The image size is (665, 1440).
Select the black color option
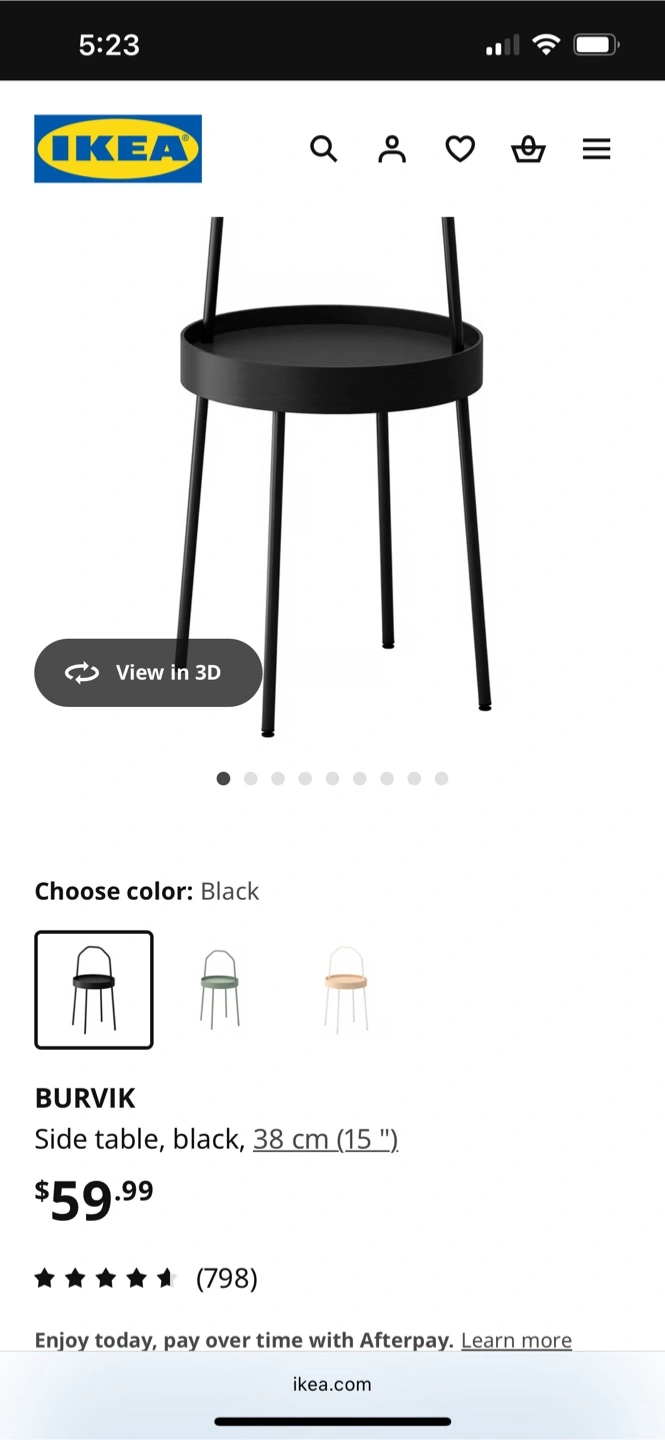[94, 989]
